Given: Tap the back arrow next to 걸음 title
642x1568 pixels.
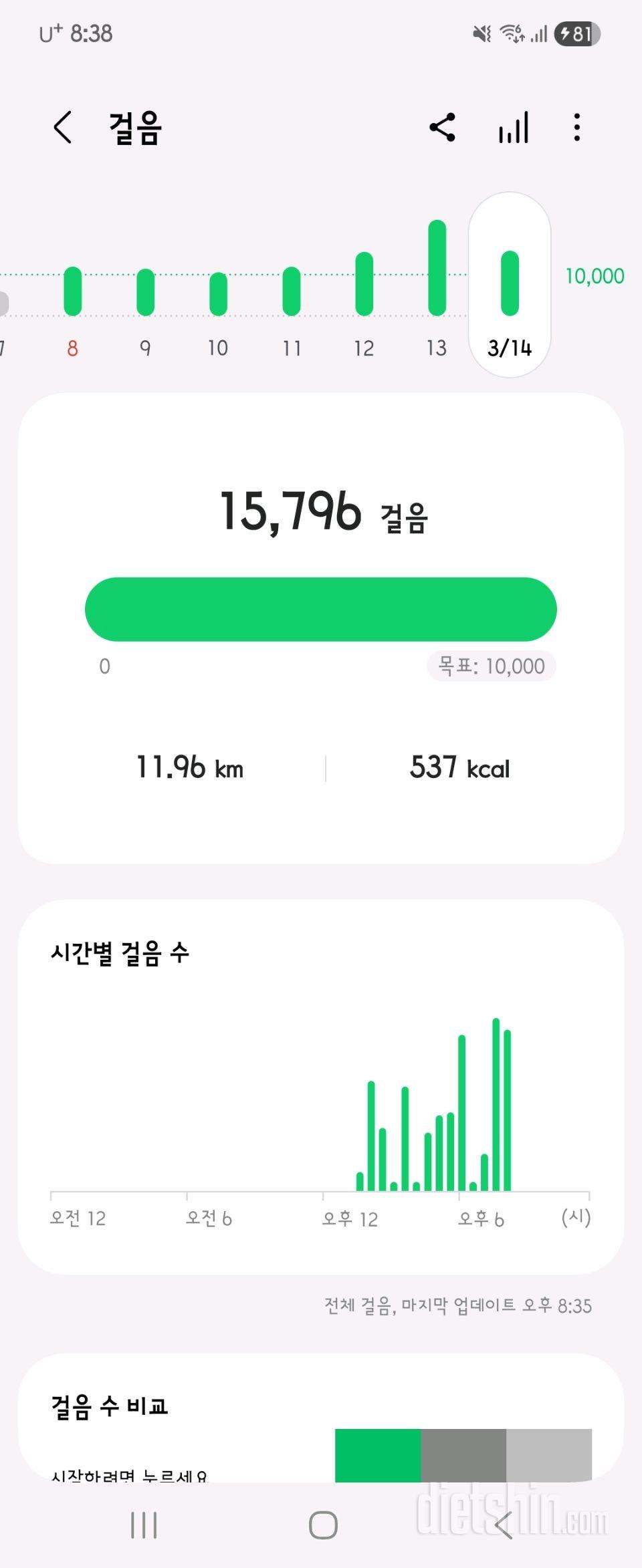Looking at the screenshot, I should (x=63, y=128).
